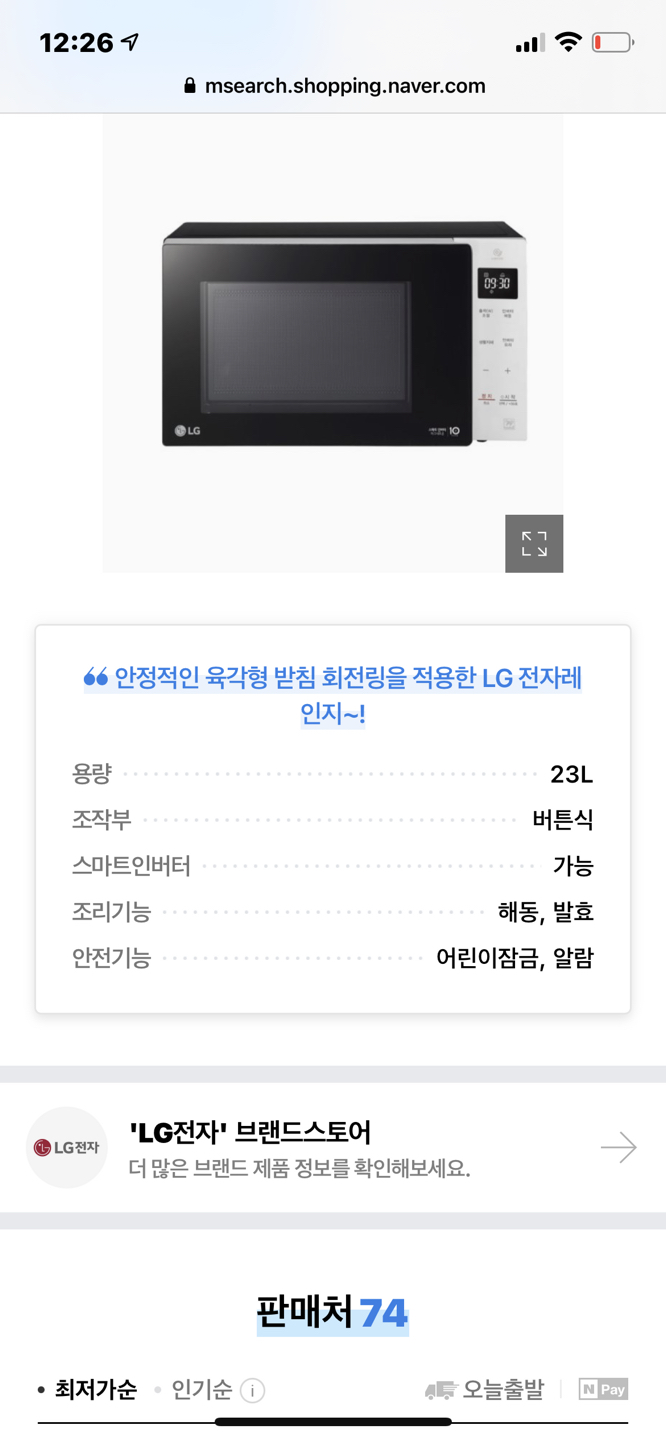Open the LG microwave product photo
Image resolution: width=666 pixels, height=1440 pixels.
[x=332, y=335]
